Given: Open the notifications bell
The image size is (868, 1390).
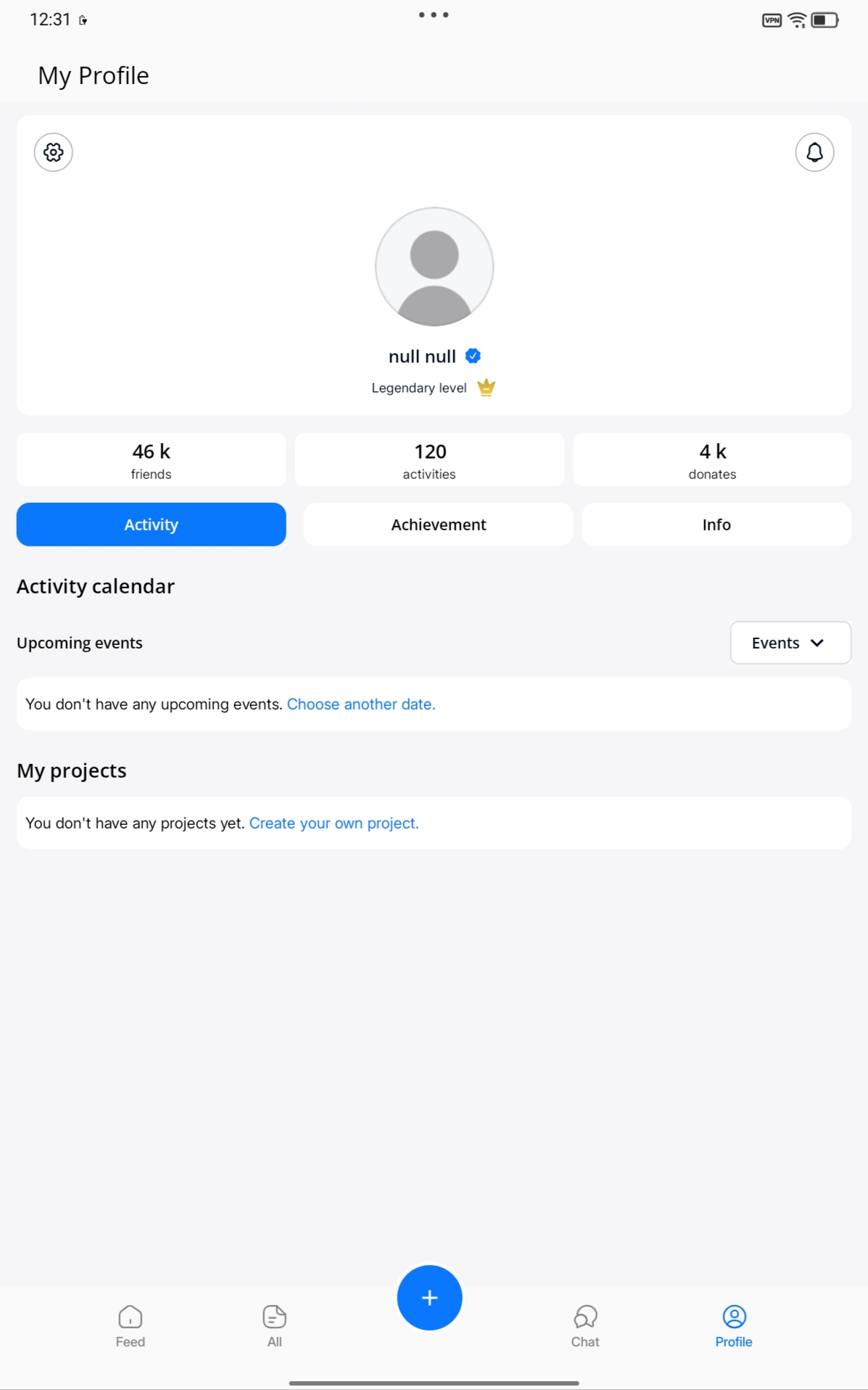Looking at the screenshot, I should pos(814,152).
